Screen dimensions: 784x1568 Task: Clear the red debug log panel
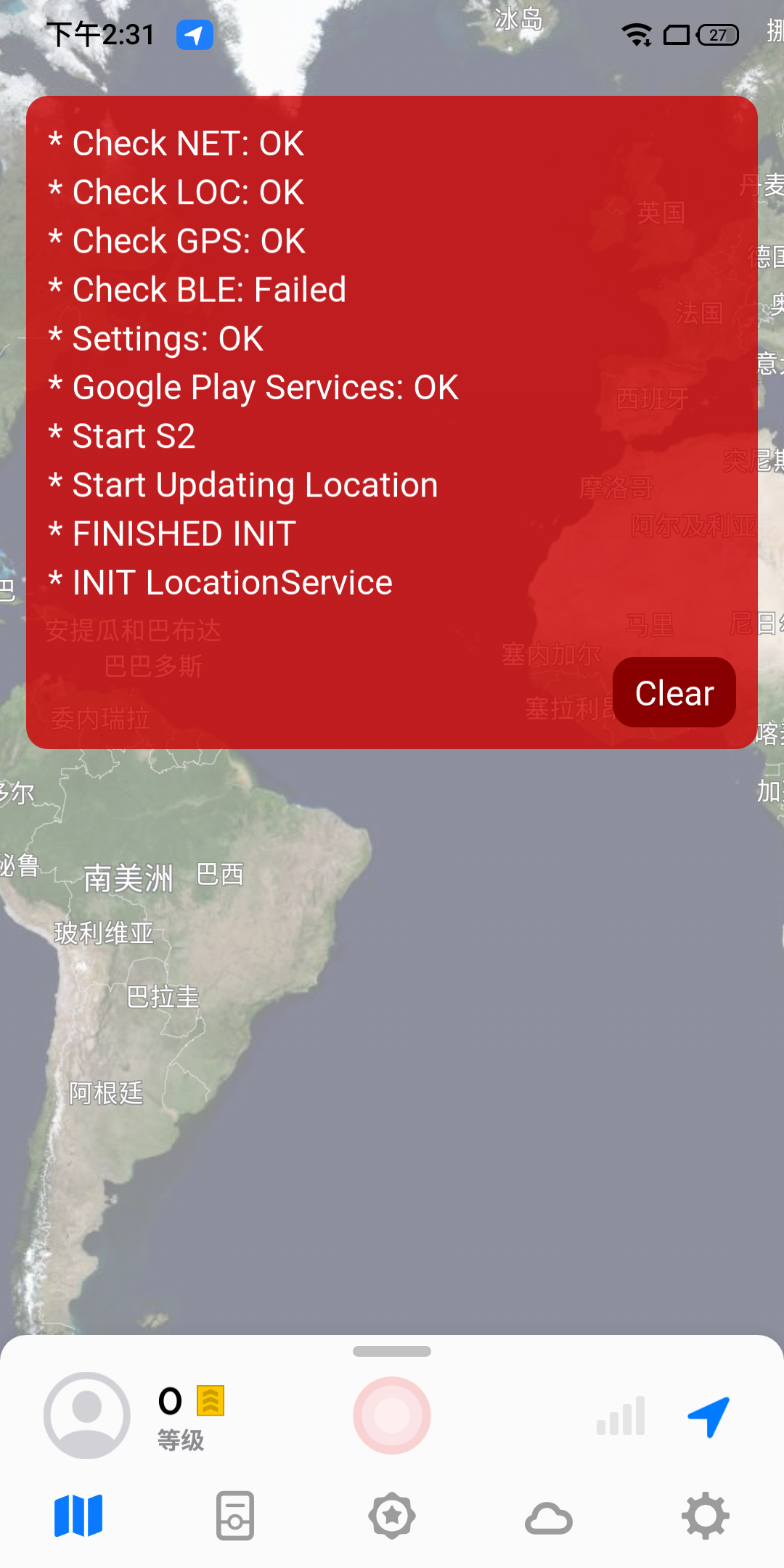(x=674, y=693)
